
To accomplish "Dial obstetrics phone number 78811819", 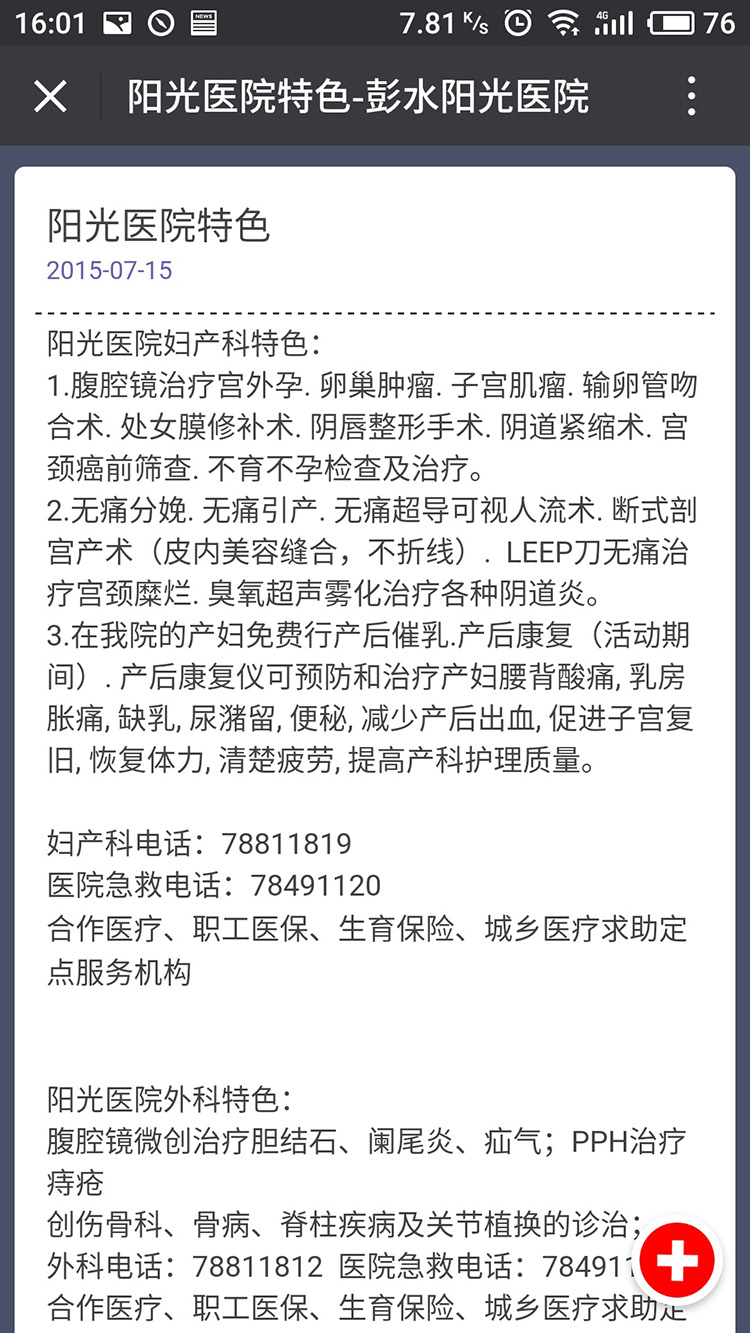I will (287, 843).
